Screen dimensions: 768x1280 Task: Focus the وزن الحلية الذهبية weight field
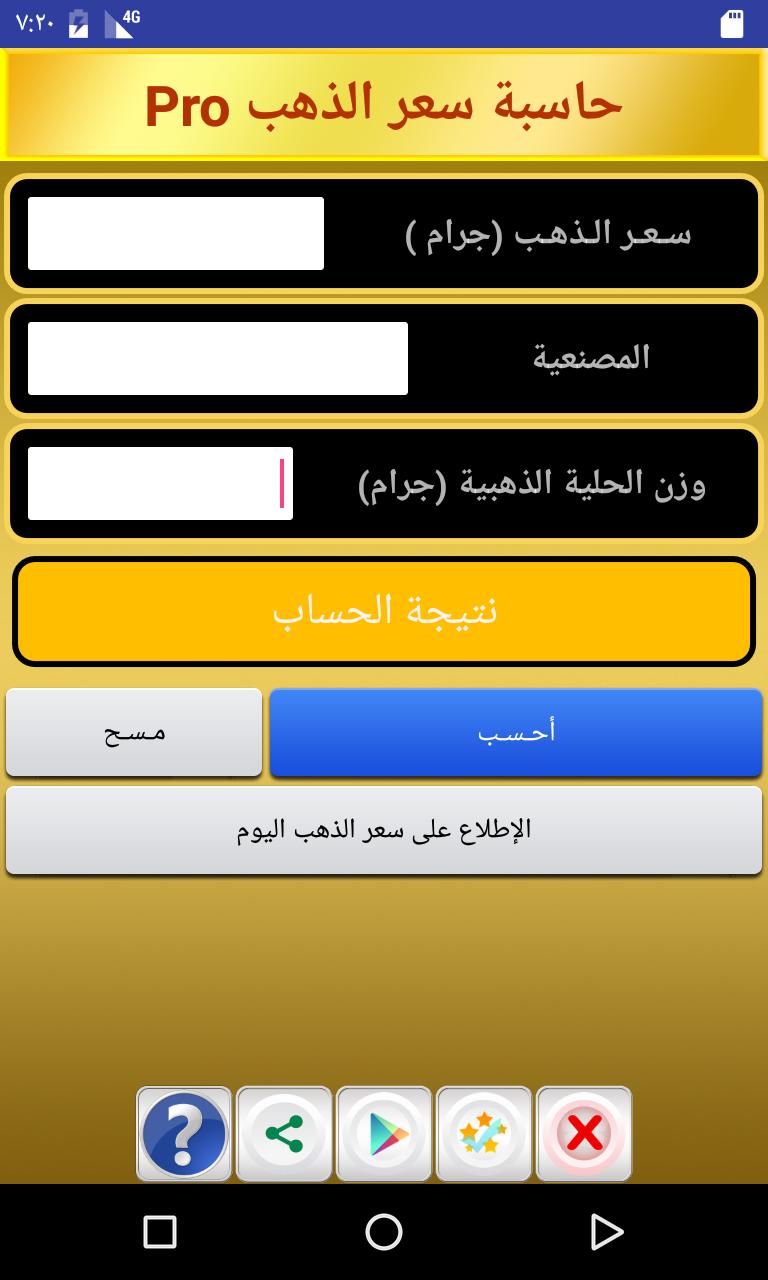click(x=158, y=483)
